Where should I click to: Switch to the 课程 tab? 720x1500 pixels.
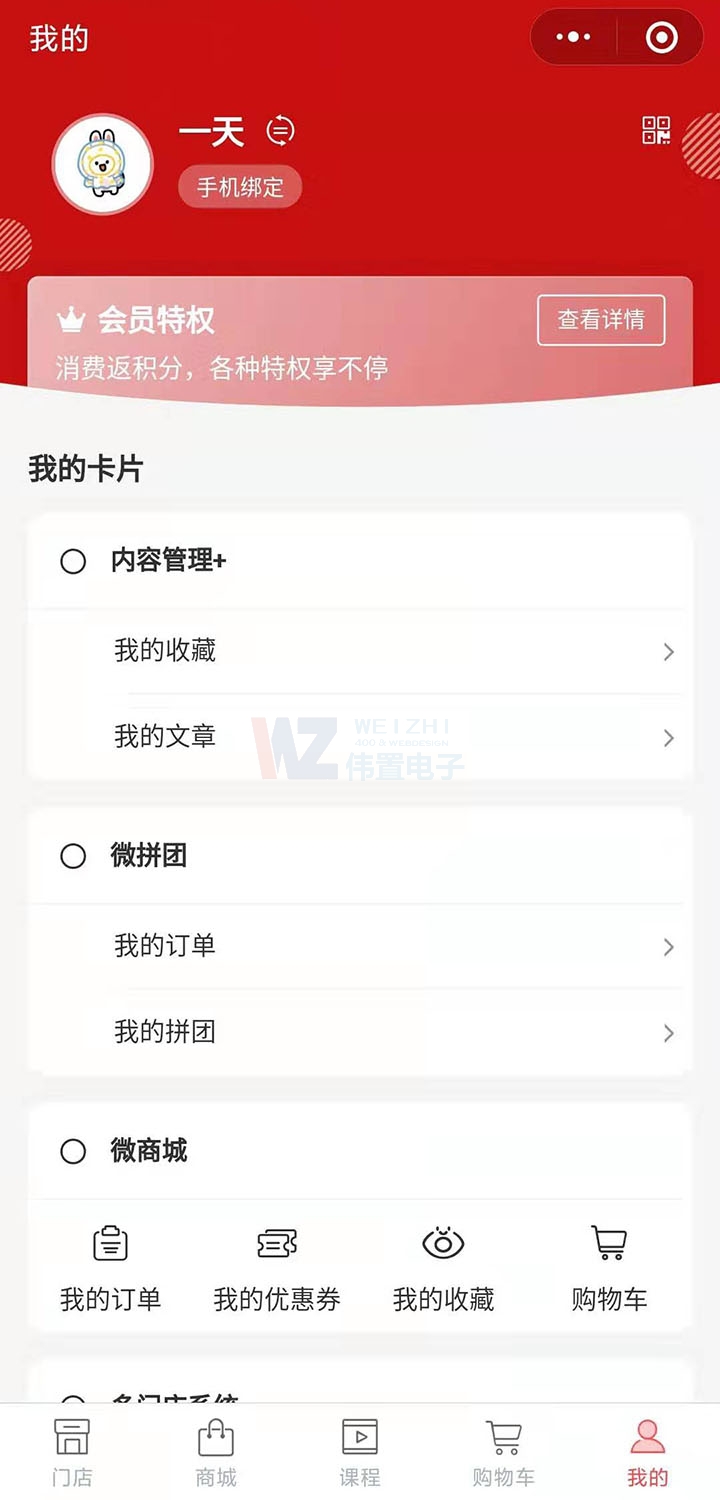[x=360, y=1452]
